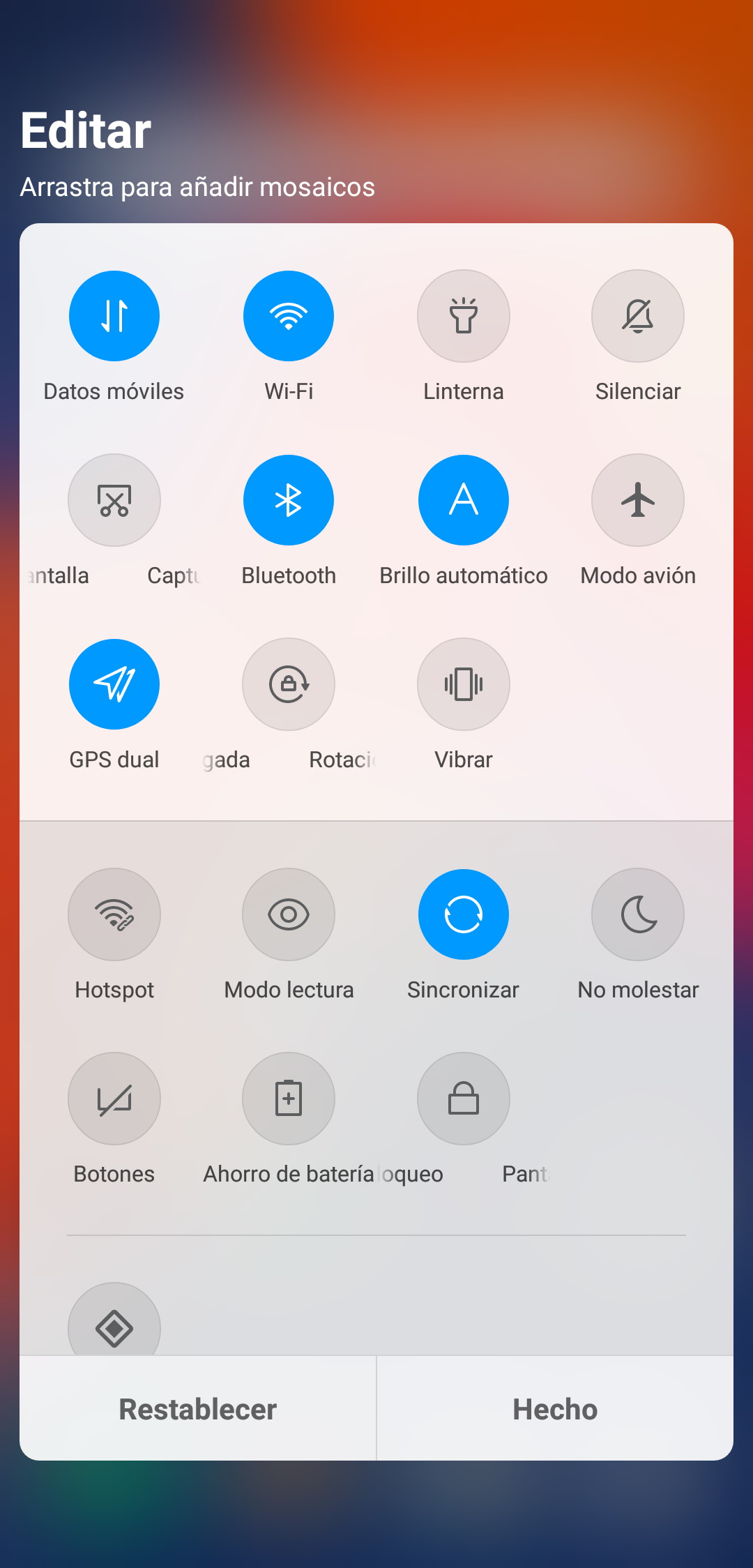Select the Bluetooth tile
This screenshot has width=753, height=1568.
[x=289, y=500]
